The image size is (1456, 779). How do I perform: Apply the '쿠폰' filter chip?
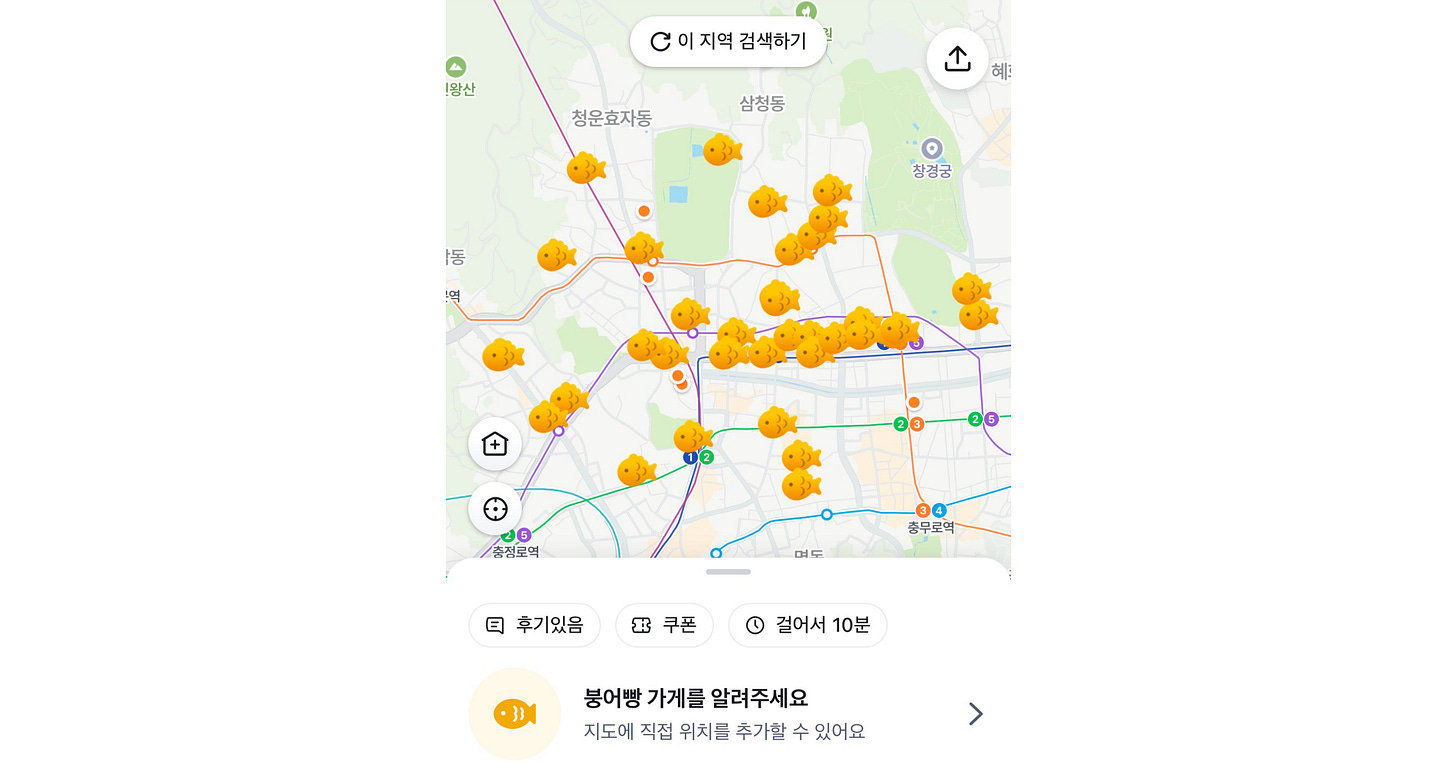pos(664,625)
